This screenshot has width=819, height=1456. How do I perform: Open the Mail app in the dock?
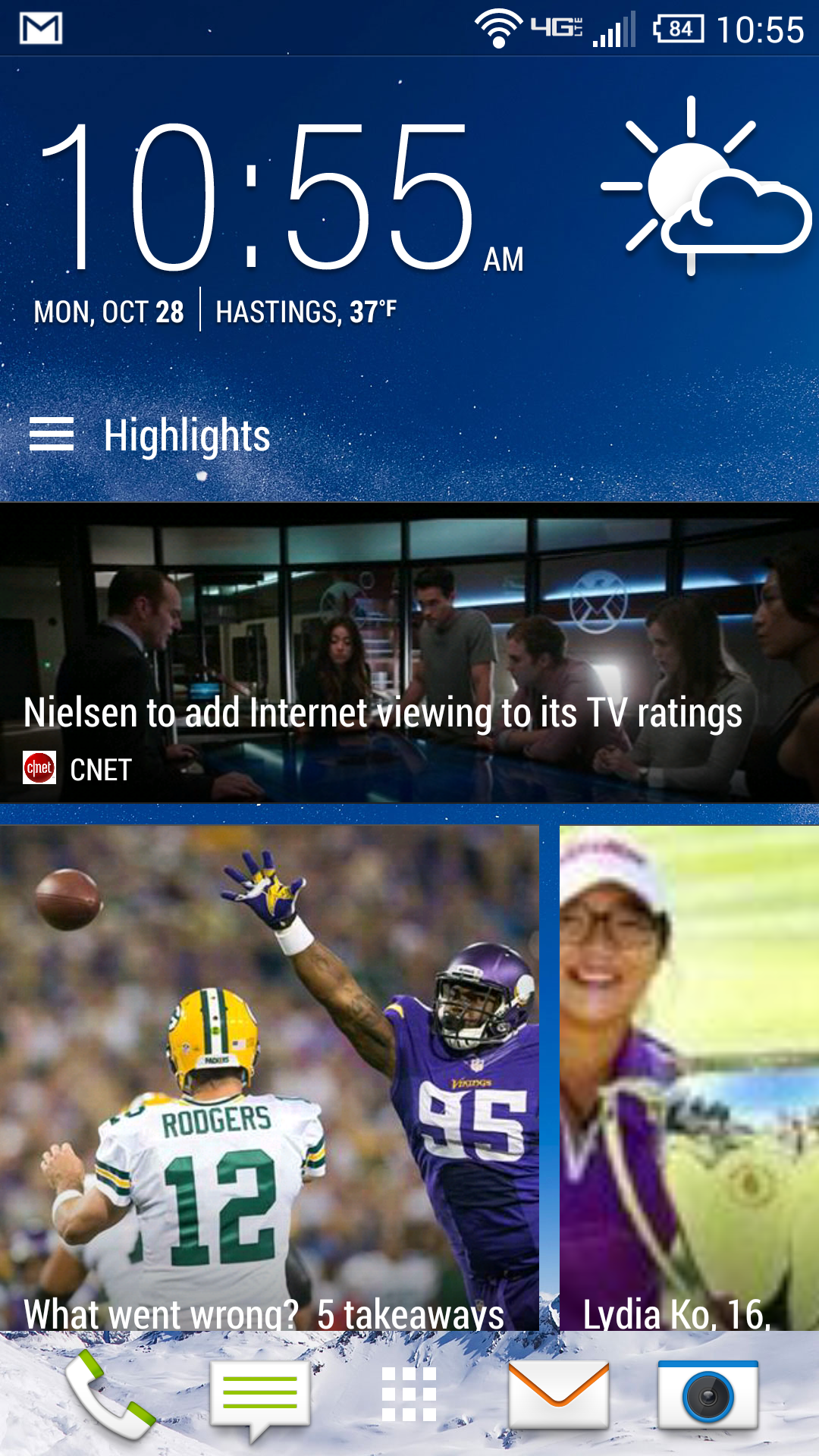tap(559, 1394)
